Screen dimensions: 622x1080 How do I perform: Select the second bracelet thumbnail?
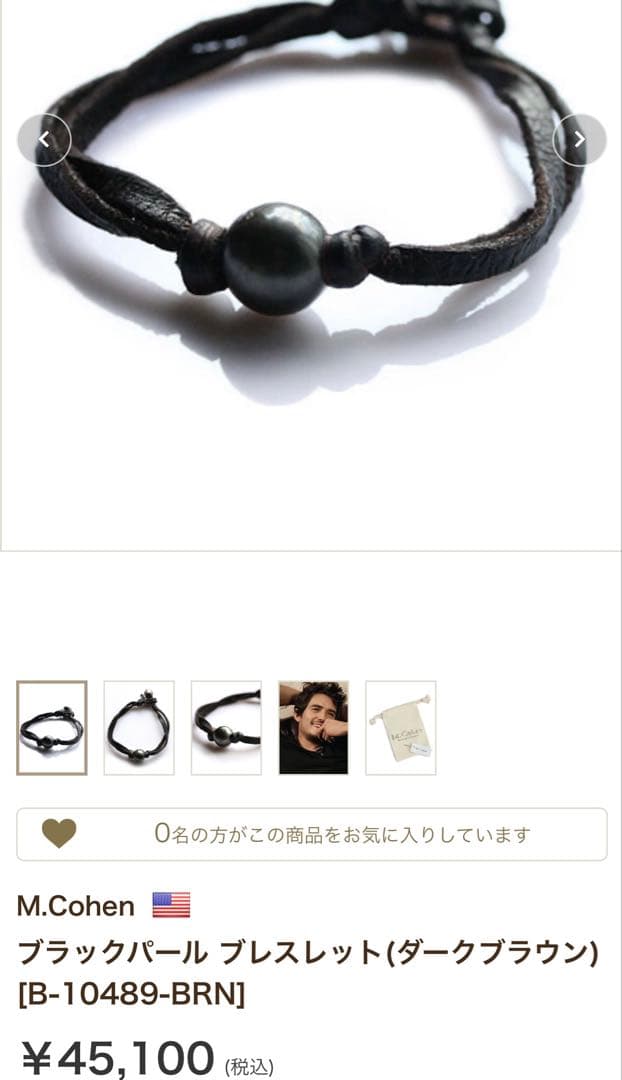(x=139, y=728)
